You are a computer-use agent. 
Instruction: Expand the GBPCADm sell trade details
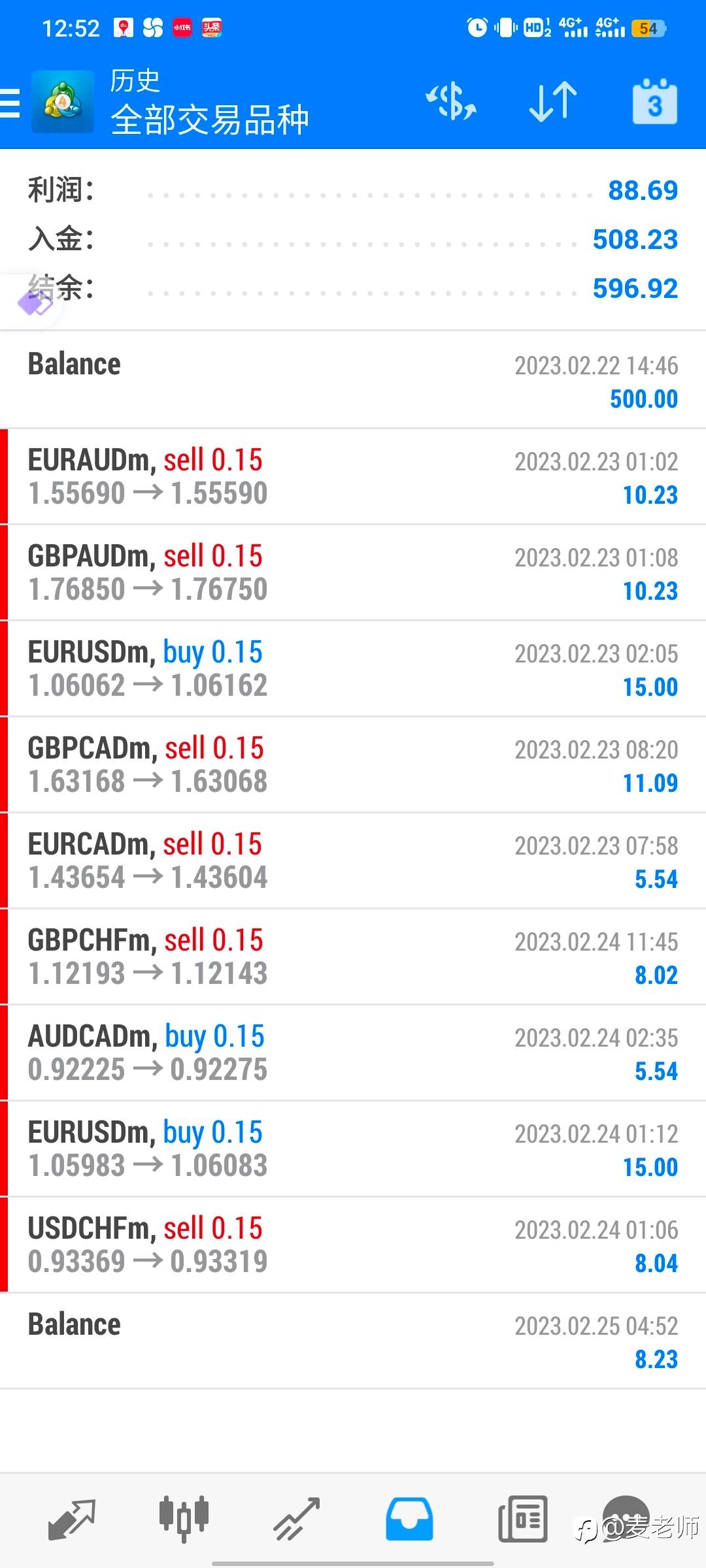tap(353, 765)
